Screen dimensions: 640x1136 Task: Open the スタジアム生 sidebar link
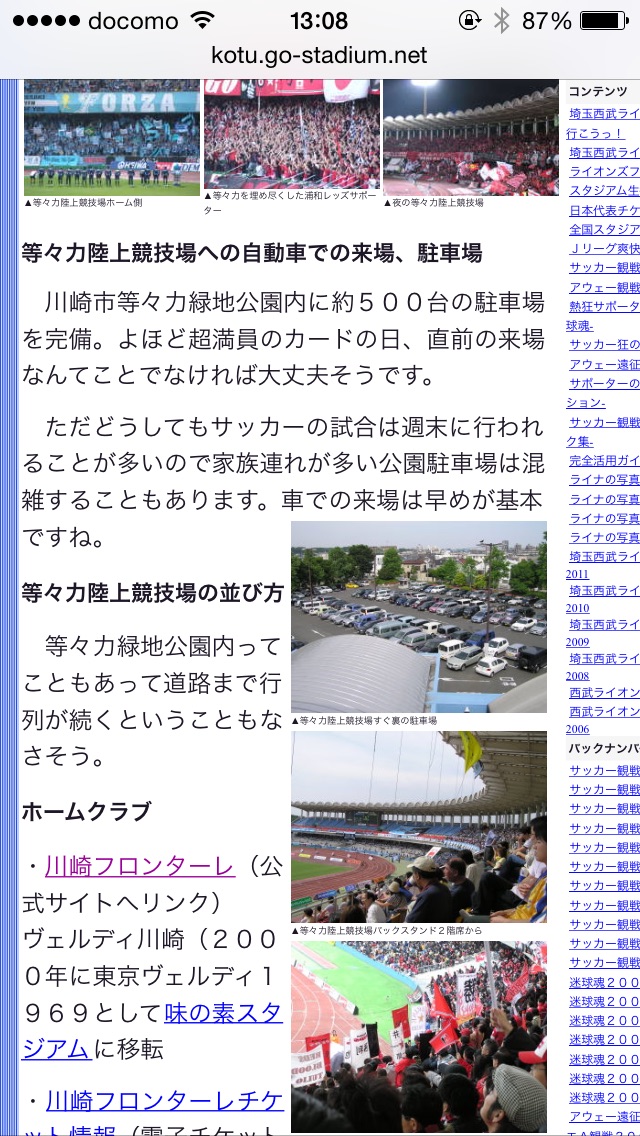pos(604,190)
